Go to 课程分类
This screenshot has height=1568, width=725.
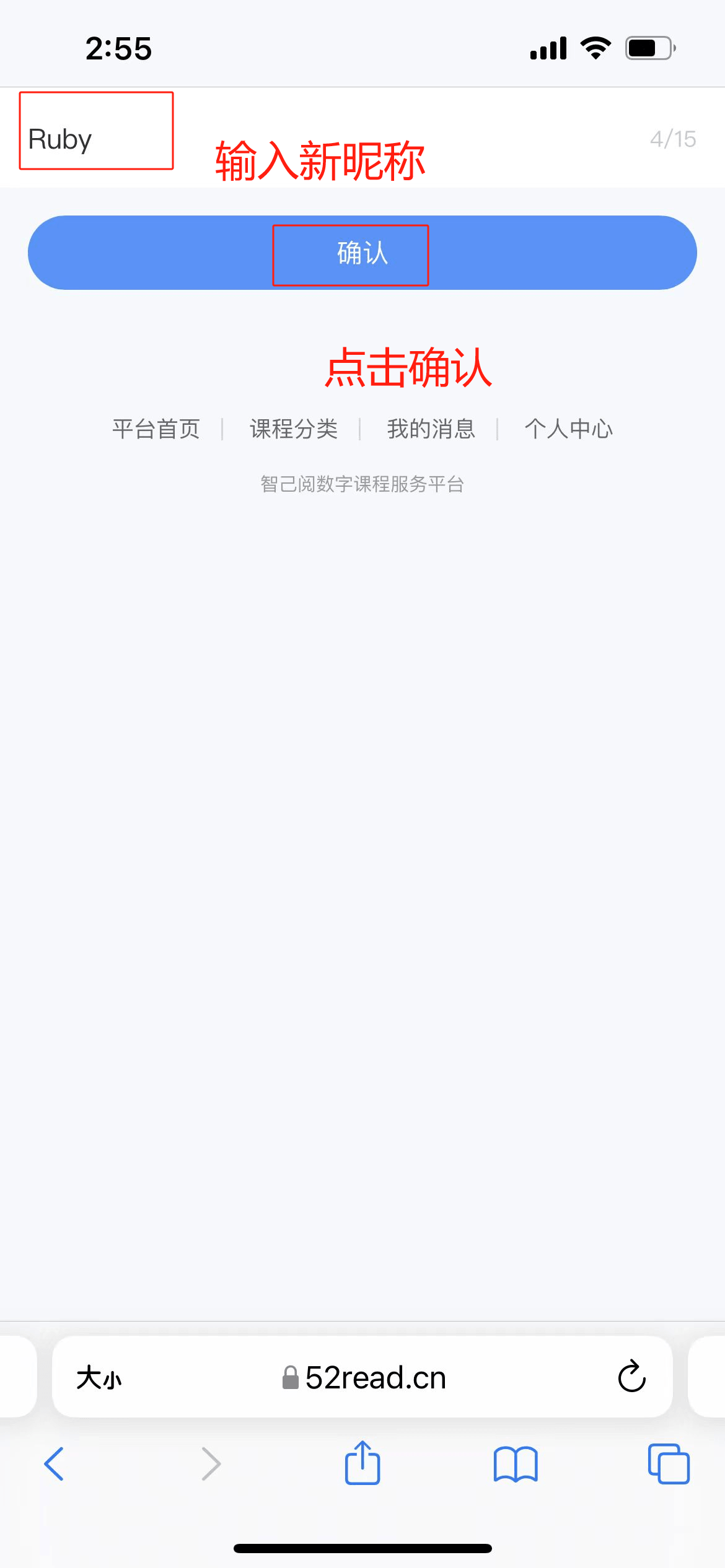294,429
